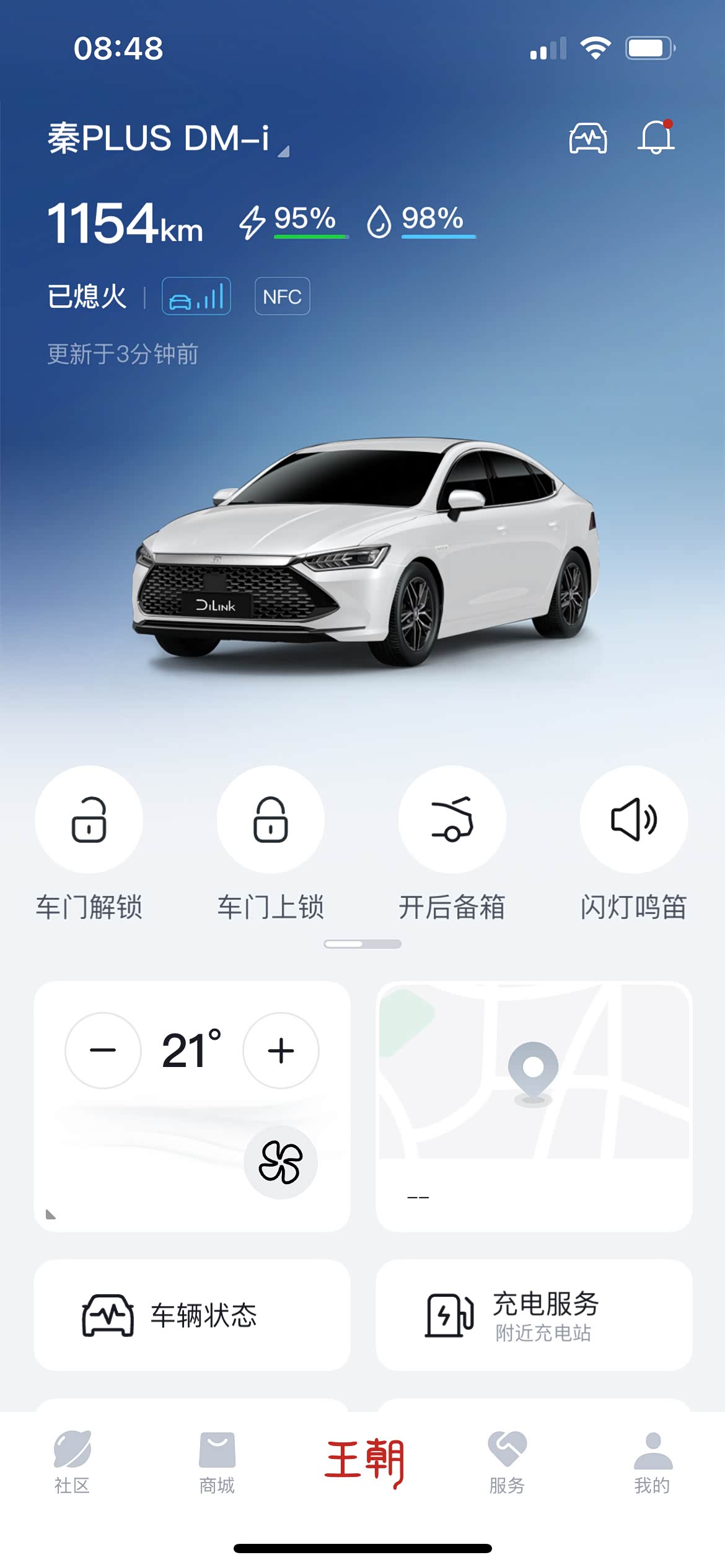Open the vehicle diagnostics icon at top

[587, 137]
